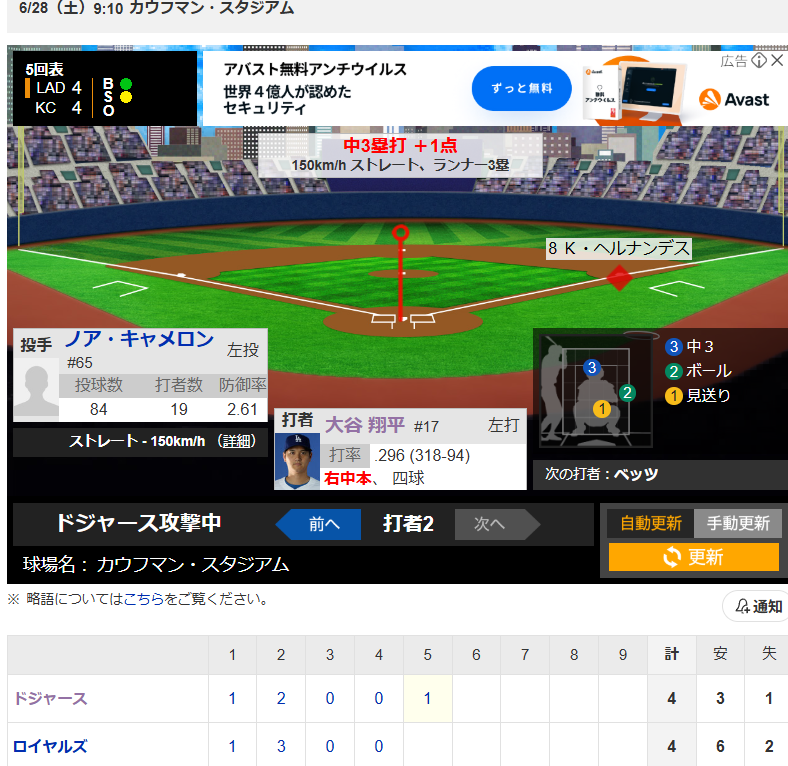Viewport: 788px width, 766px height.
Task: Open the ad info icon
Action: coord(759,61)
